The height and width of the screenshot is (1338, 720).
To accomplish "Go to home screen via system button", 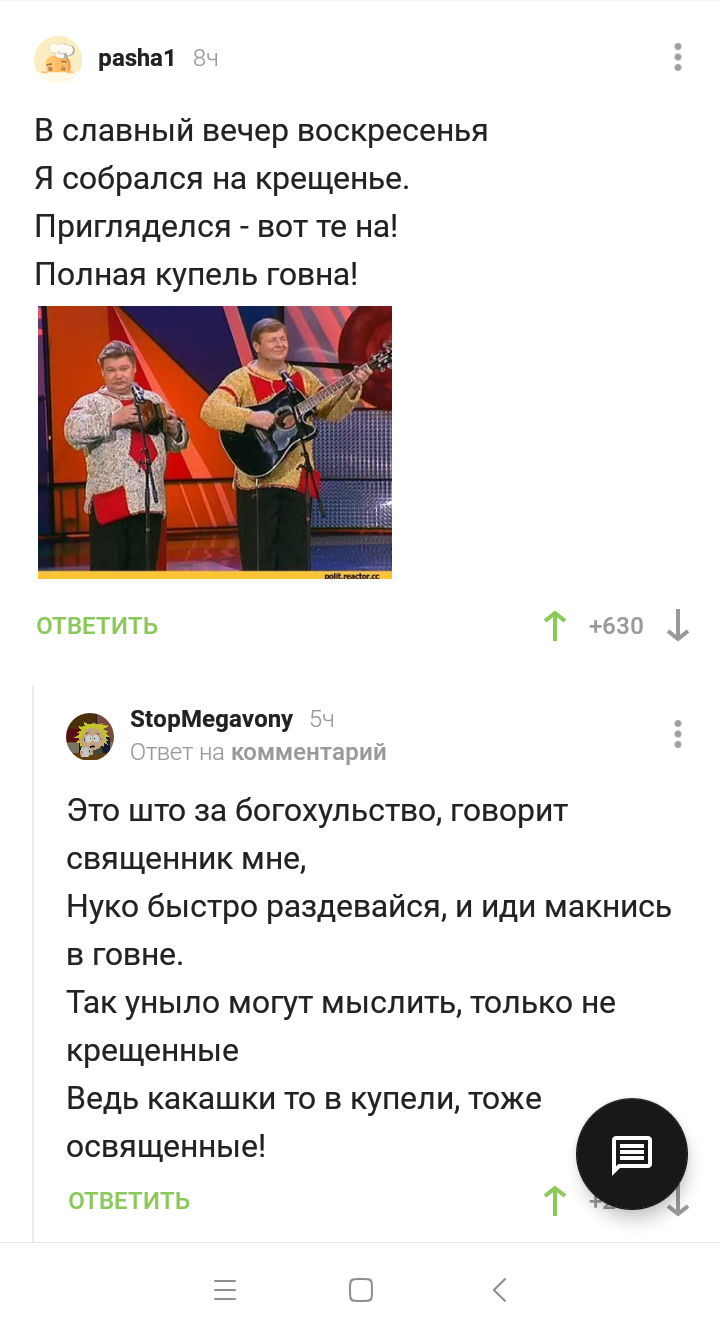I will 361,1290.
